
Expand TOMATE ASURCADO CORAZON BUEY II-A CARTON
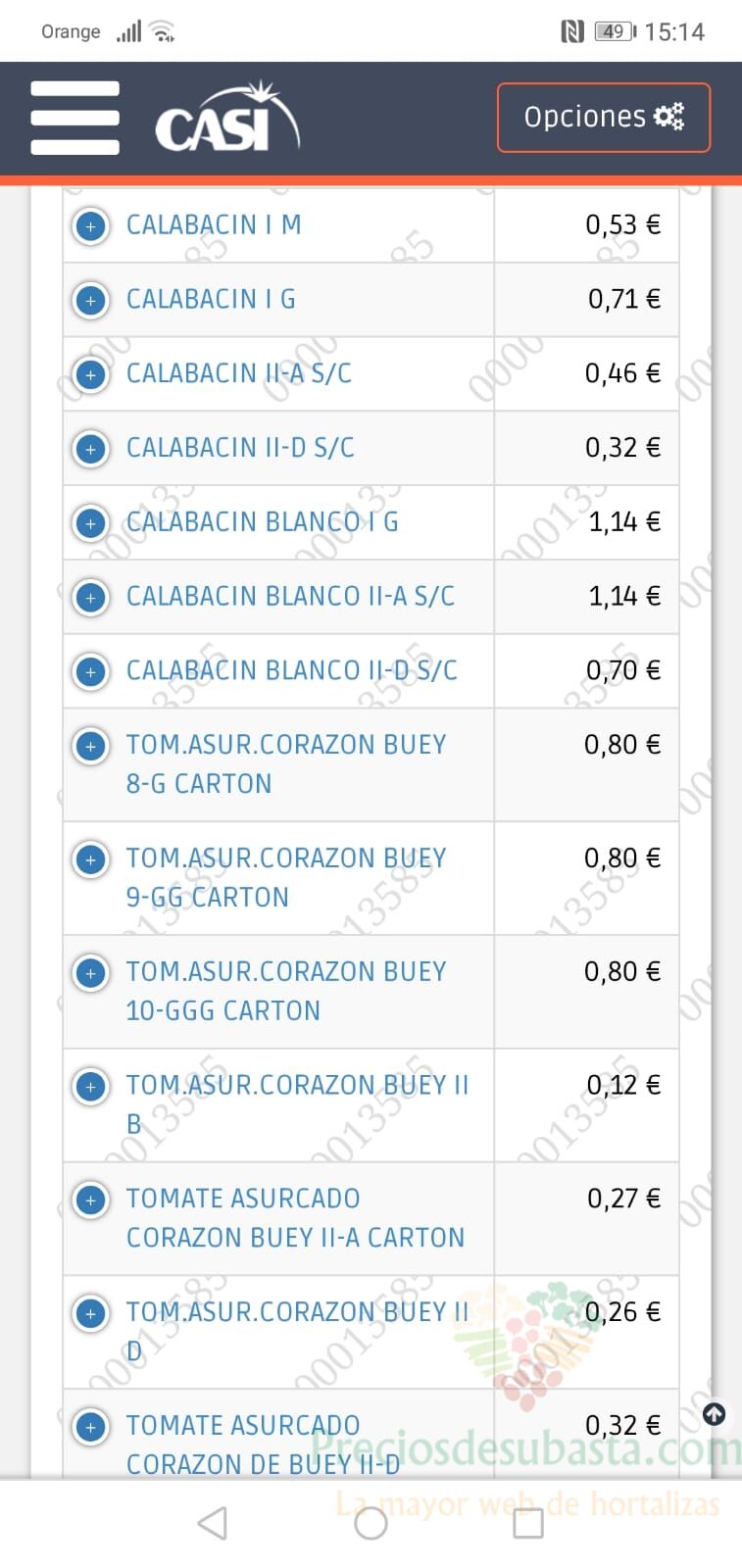click(91, 1200)
